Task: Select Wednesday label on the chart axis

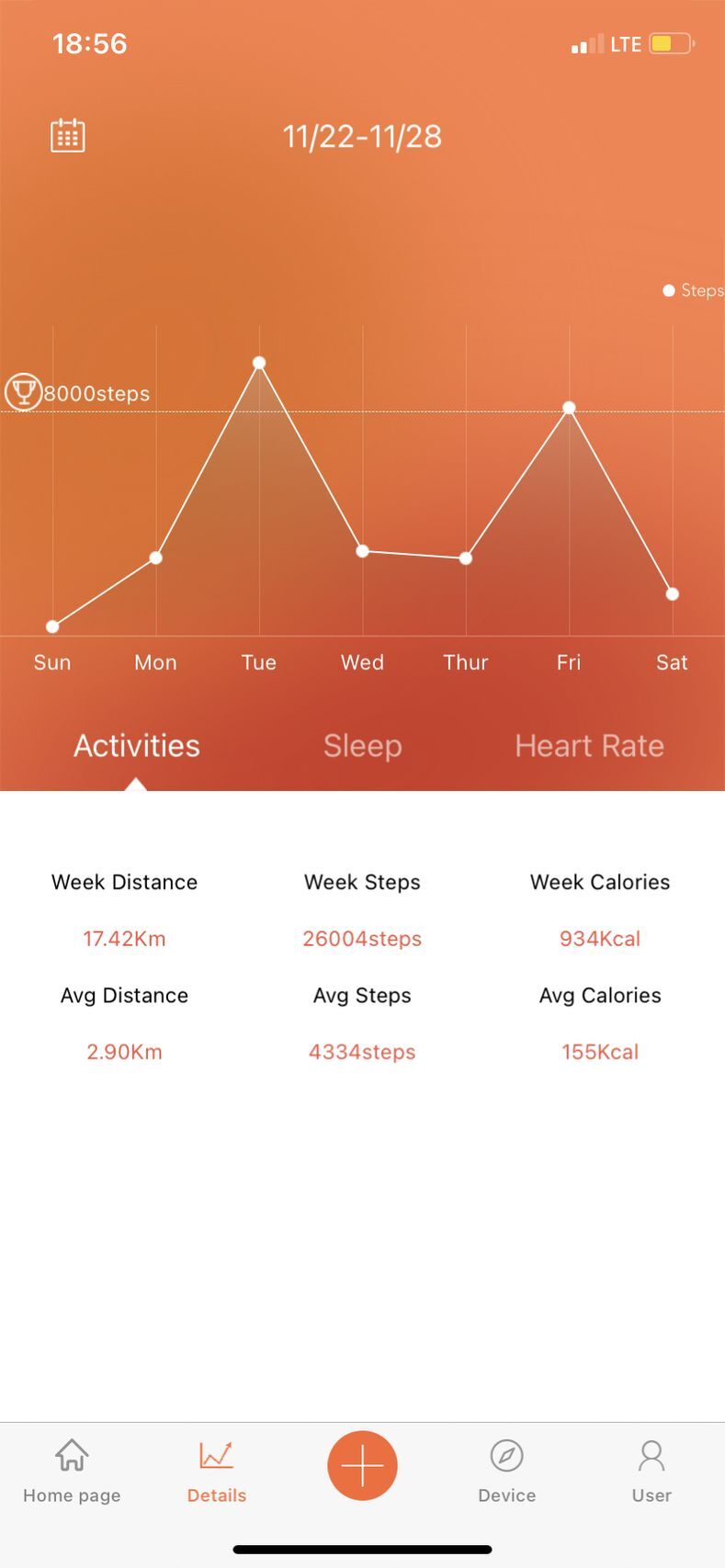Action: pyautogui.click(x=361, y=662)
